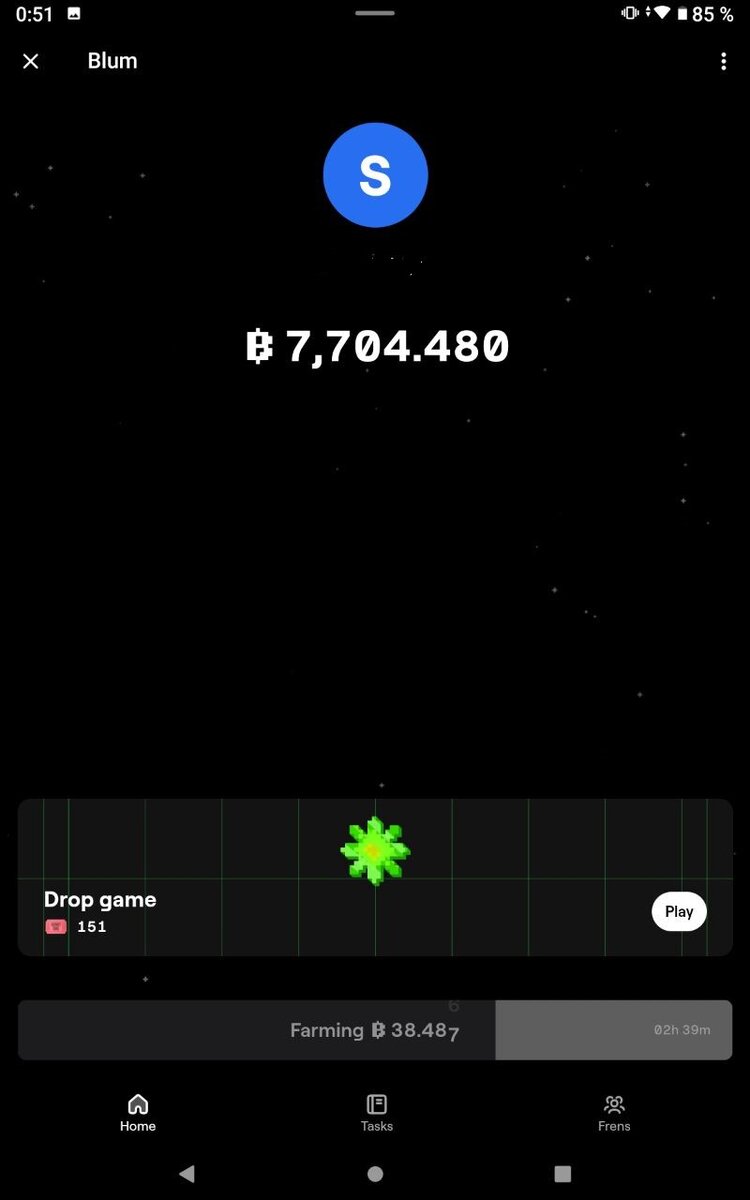Tap the blue S profile avatar
Viewport: 750px width, 1200px height.
point(375,175)
